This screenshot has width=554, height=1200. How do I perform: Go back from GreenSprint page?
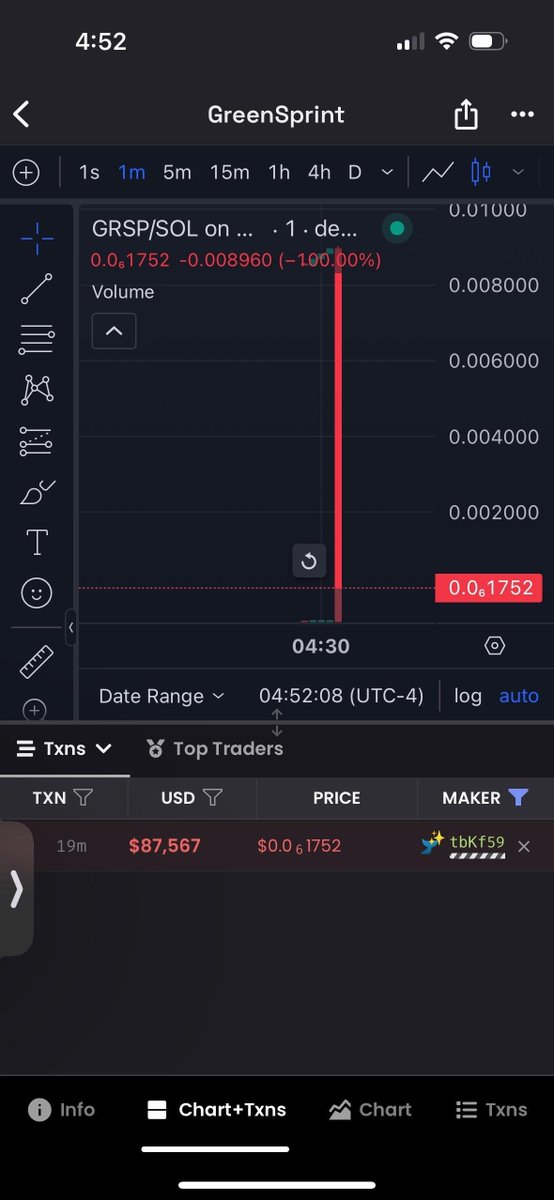coord(22,114)
